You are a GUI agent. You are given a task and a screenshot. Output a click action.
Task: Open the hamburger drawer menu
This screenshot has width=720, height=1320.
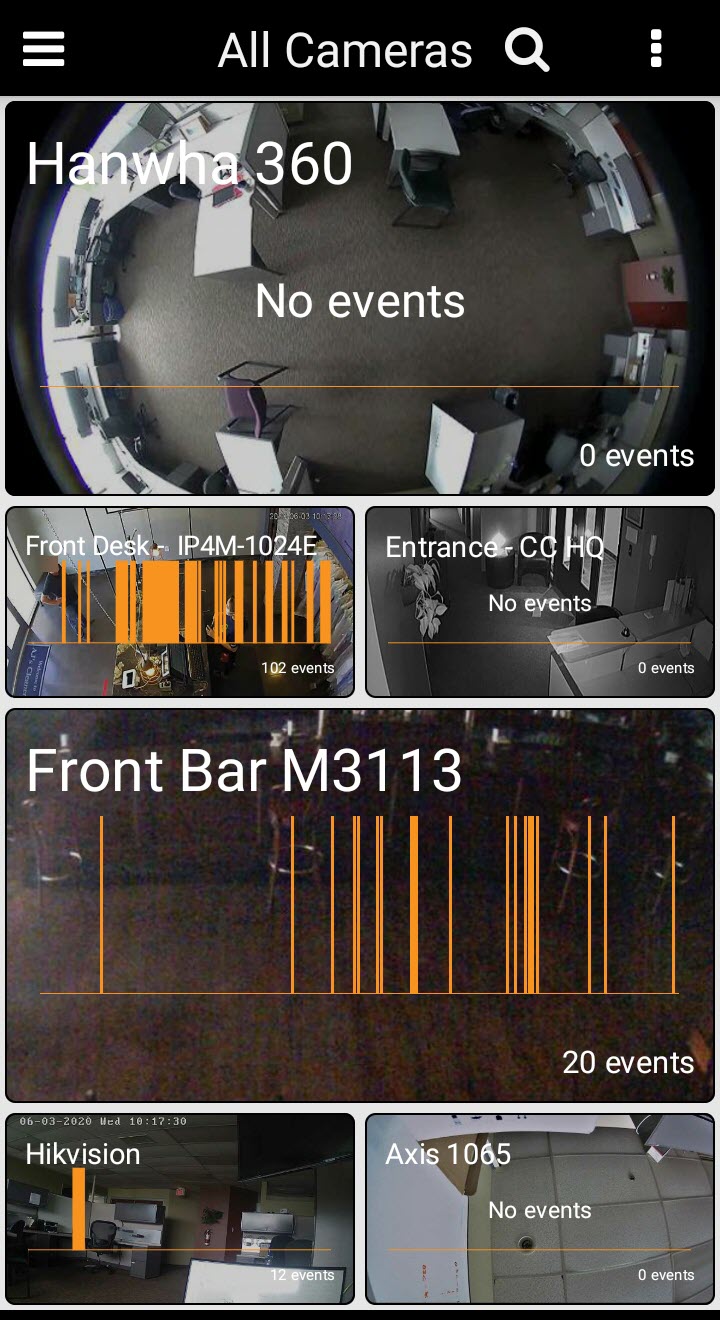(43, 48)
